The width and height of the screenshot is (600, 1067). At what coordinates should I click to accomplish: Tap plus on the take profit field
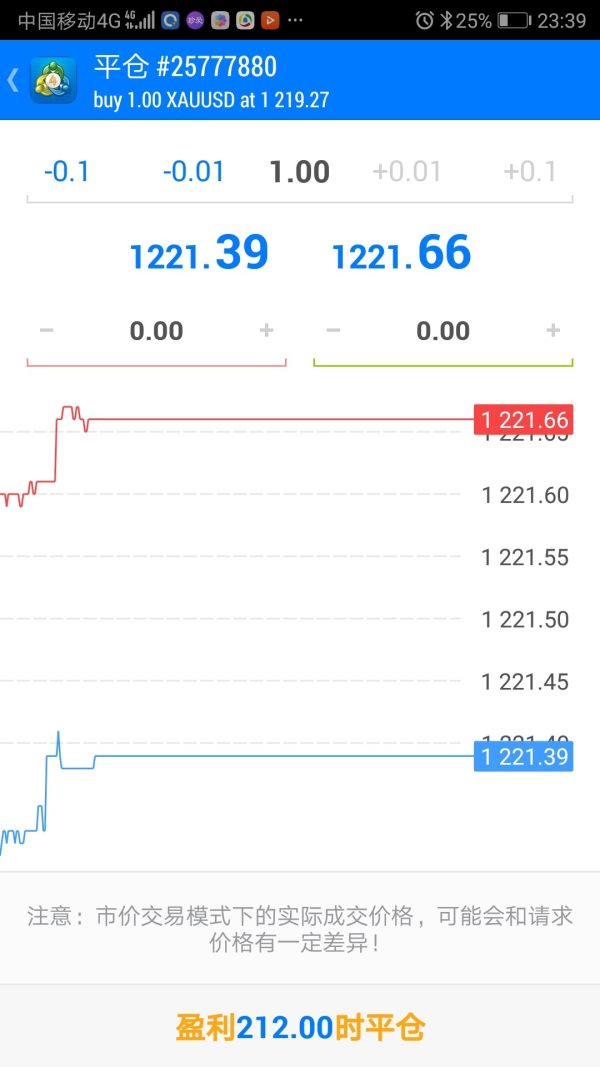pyautogui.click(x=553, y=331)
